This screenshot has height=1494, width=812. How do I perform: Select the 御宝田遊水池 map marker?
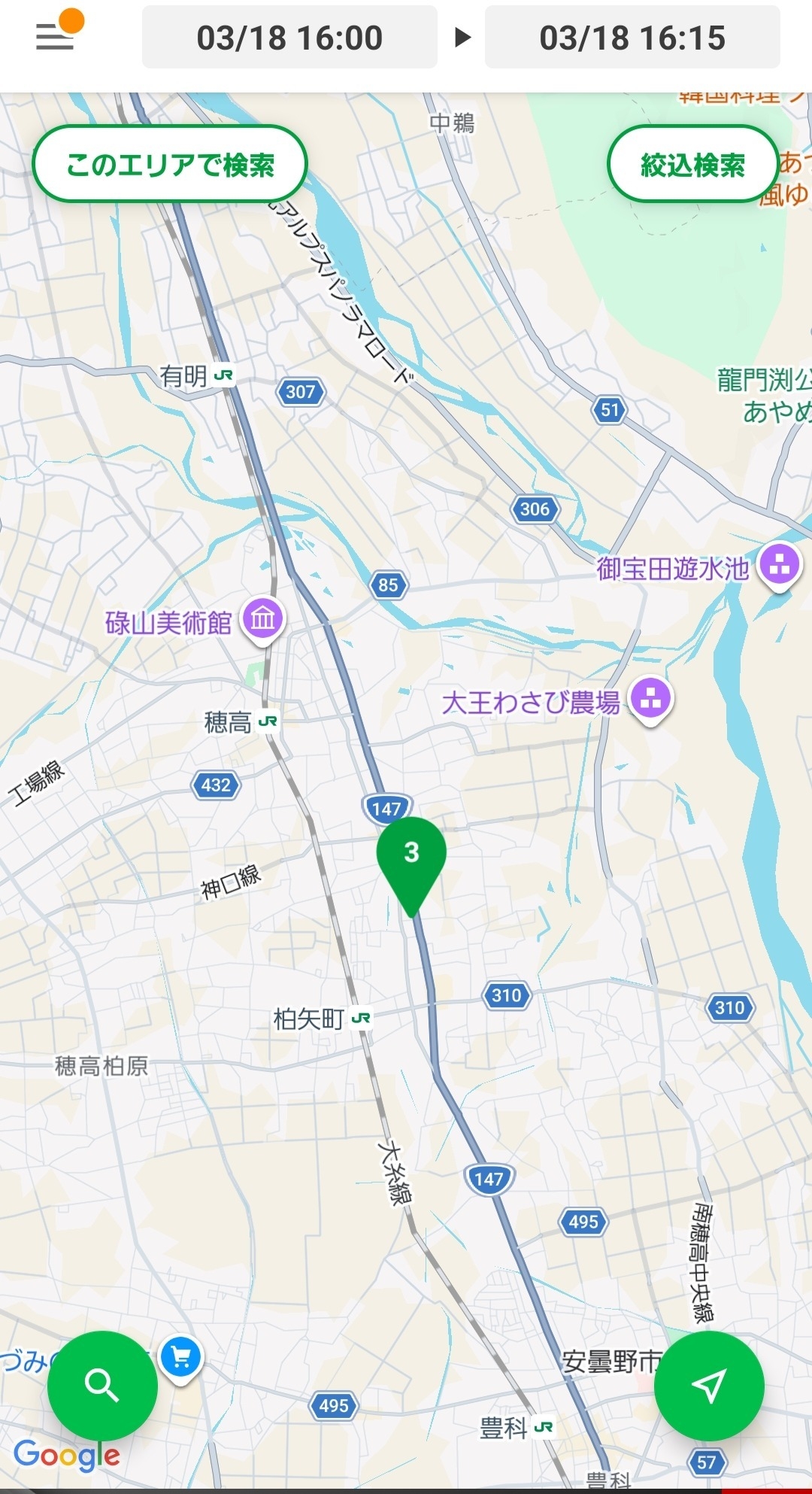pos(780,565)
